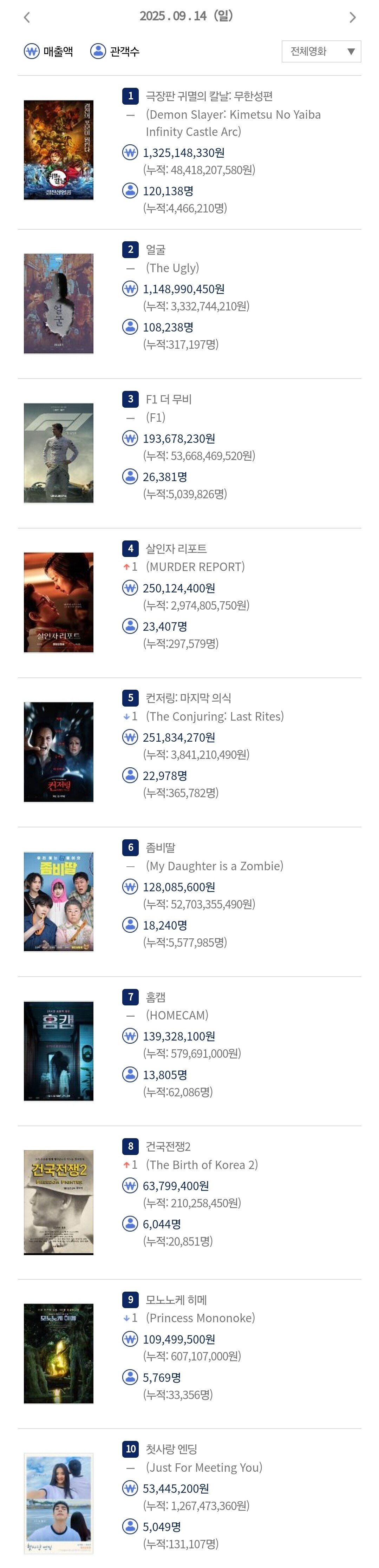
Task: Tap the 좀비딸 (My Daughter is a Zombie) entry
Action: coord(160,847)
